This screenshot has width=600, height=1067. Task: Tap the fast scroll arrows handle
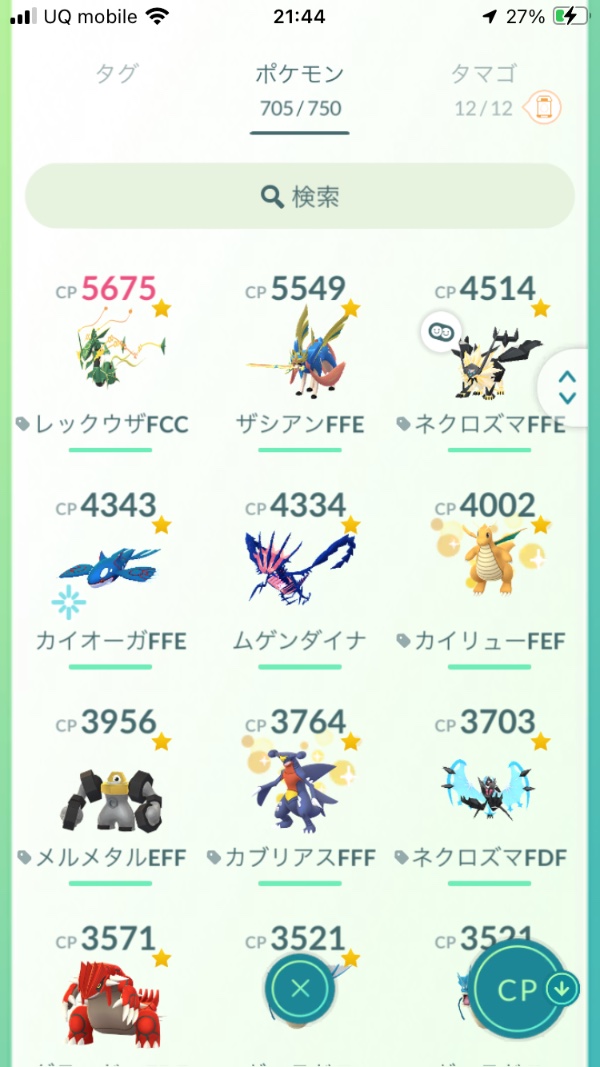point(568,388)
